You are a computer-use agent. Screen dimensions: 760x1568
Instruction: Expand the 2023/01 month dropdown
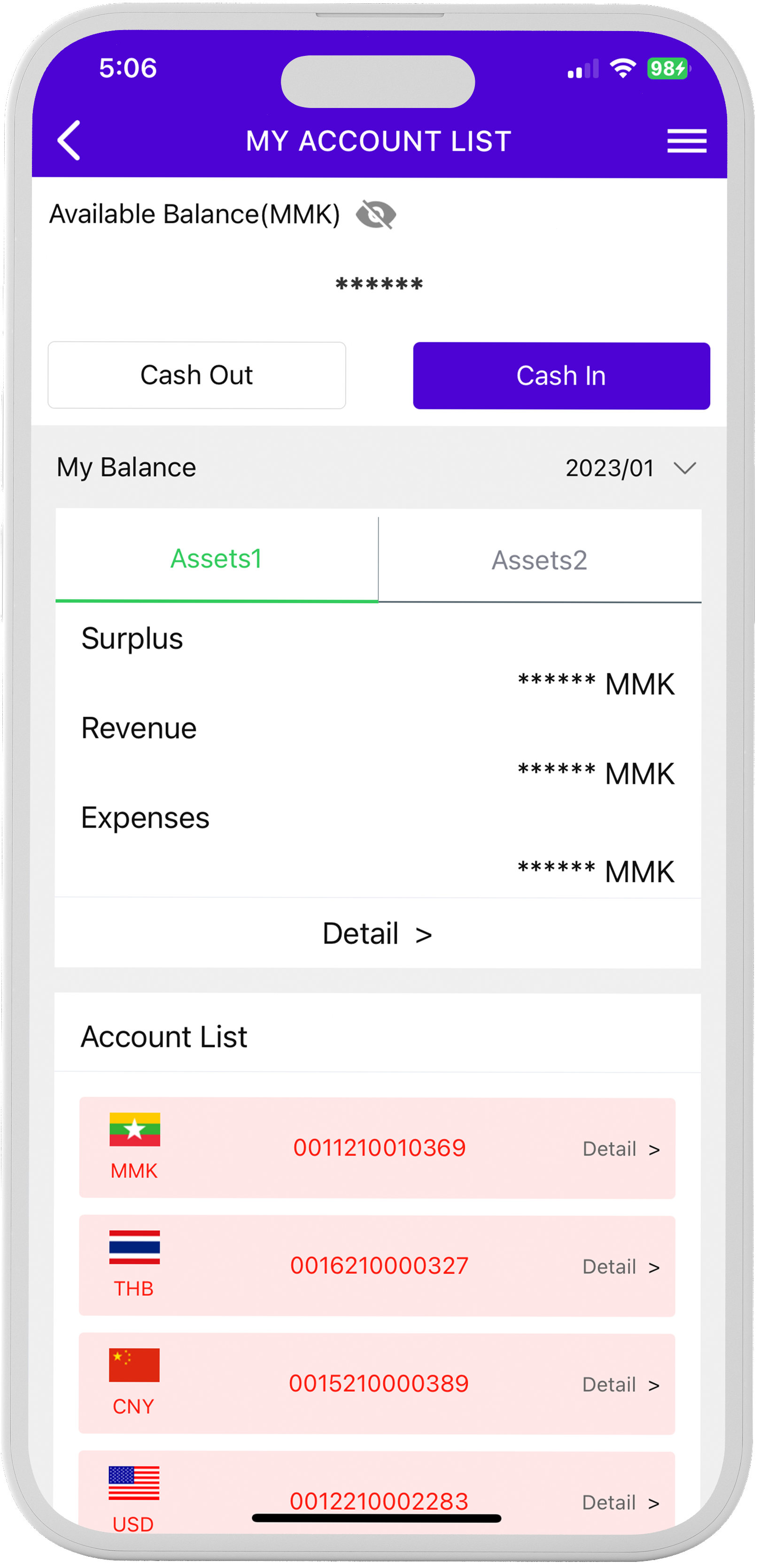pos(631,468)
